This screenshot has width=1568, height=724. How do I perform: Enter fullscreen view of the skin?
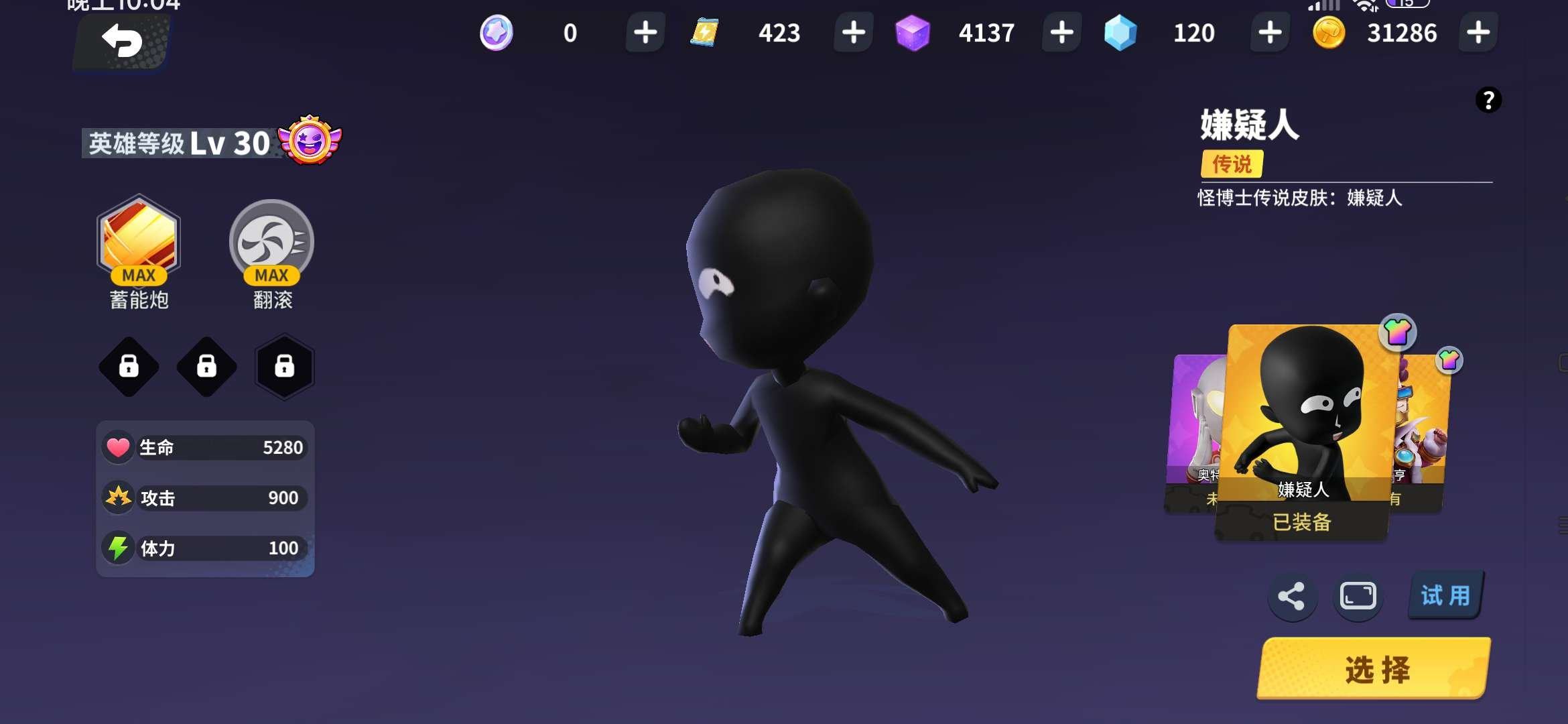coord(1358,596)
